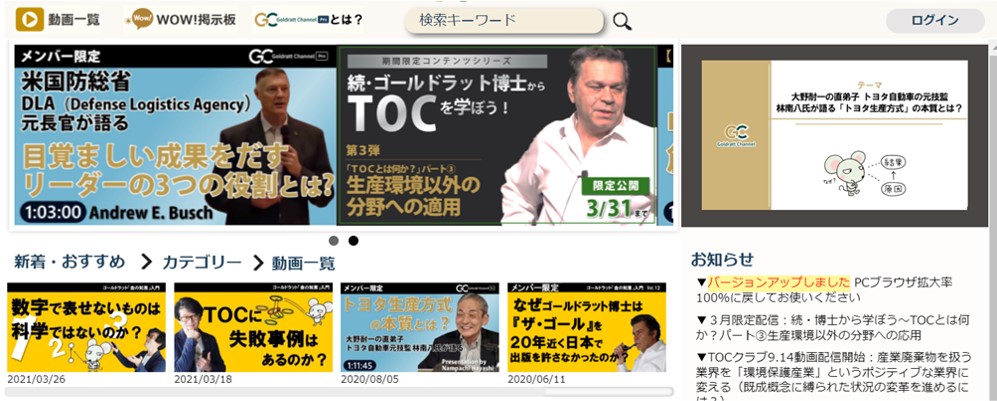
Task: Tap the ログイン button
Action: coord(935,20)
